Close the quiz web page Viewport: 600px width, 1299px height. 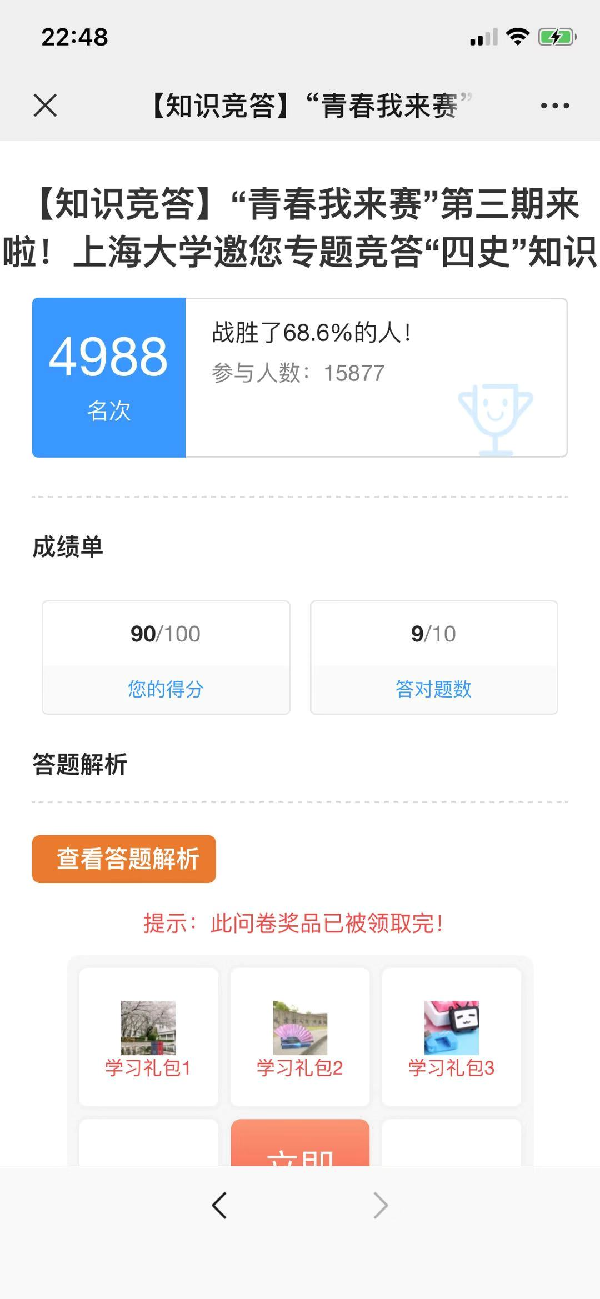coord(45,106)
